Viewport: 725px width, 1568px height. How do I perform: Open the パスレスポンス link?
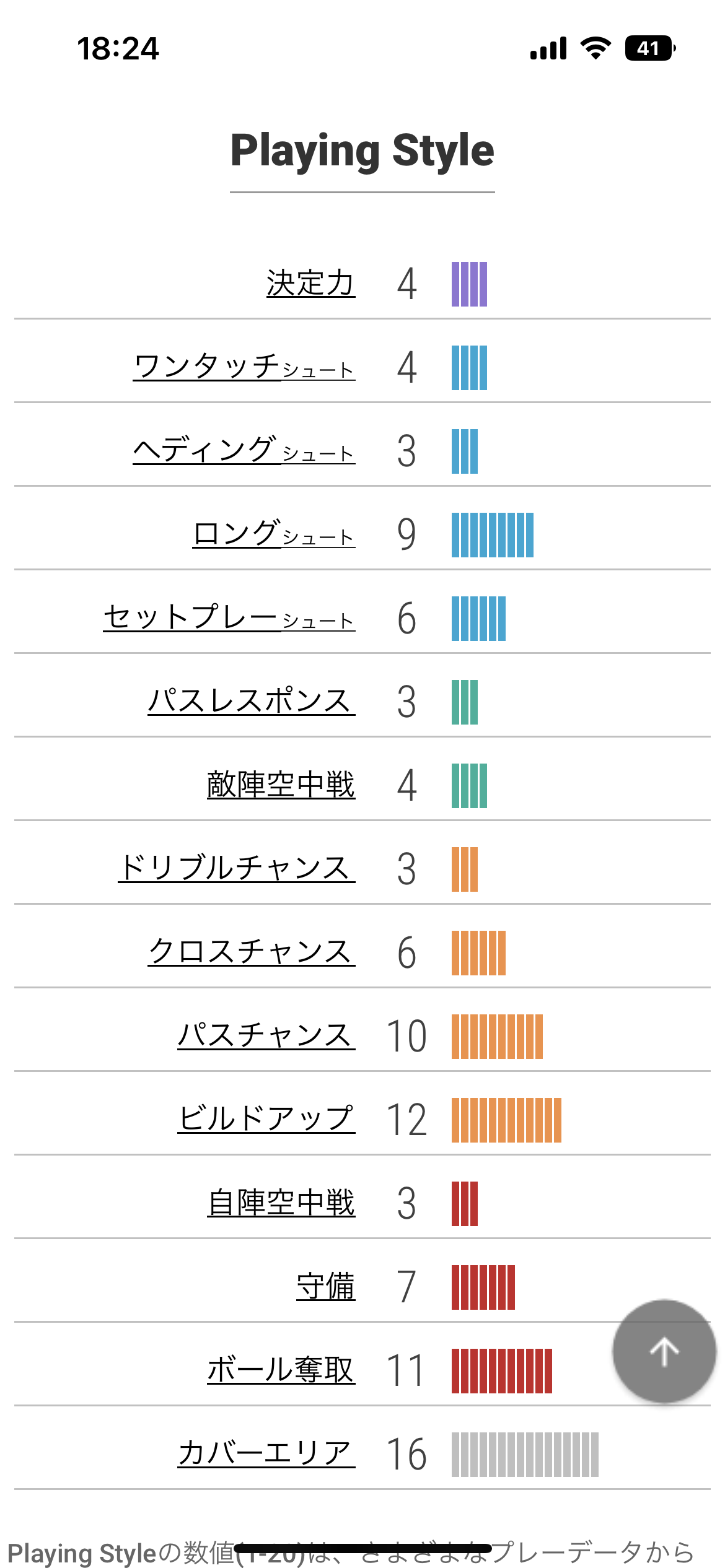tap(252, 701)
